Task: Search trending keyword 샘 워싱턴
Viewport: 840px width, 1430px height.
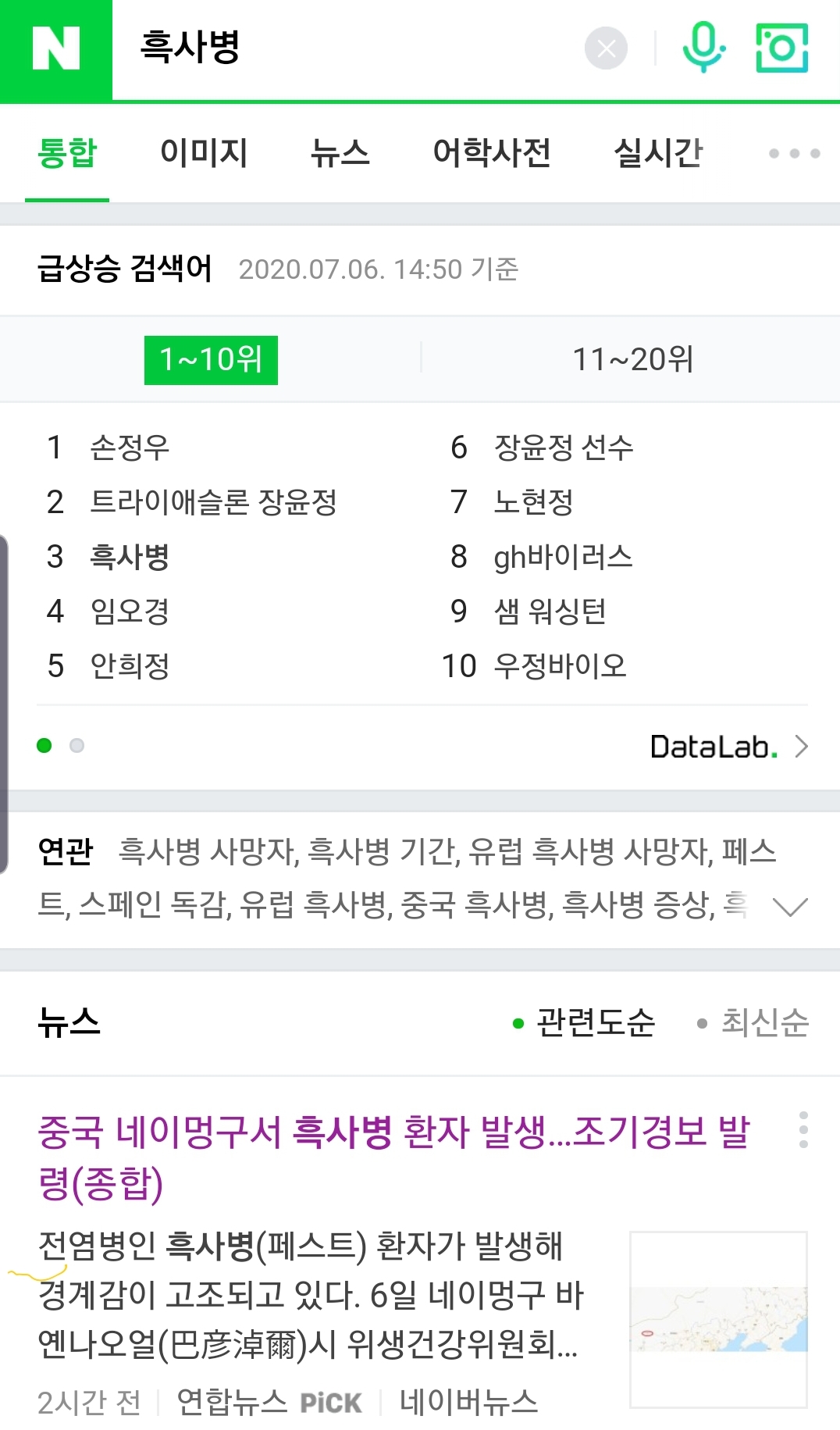Action: coord(550,612)
